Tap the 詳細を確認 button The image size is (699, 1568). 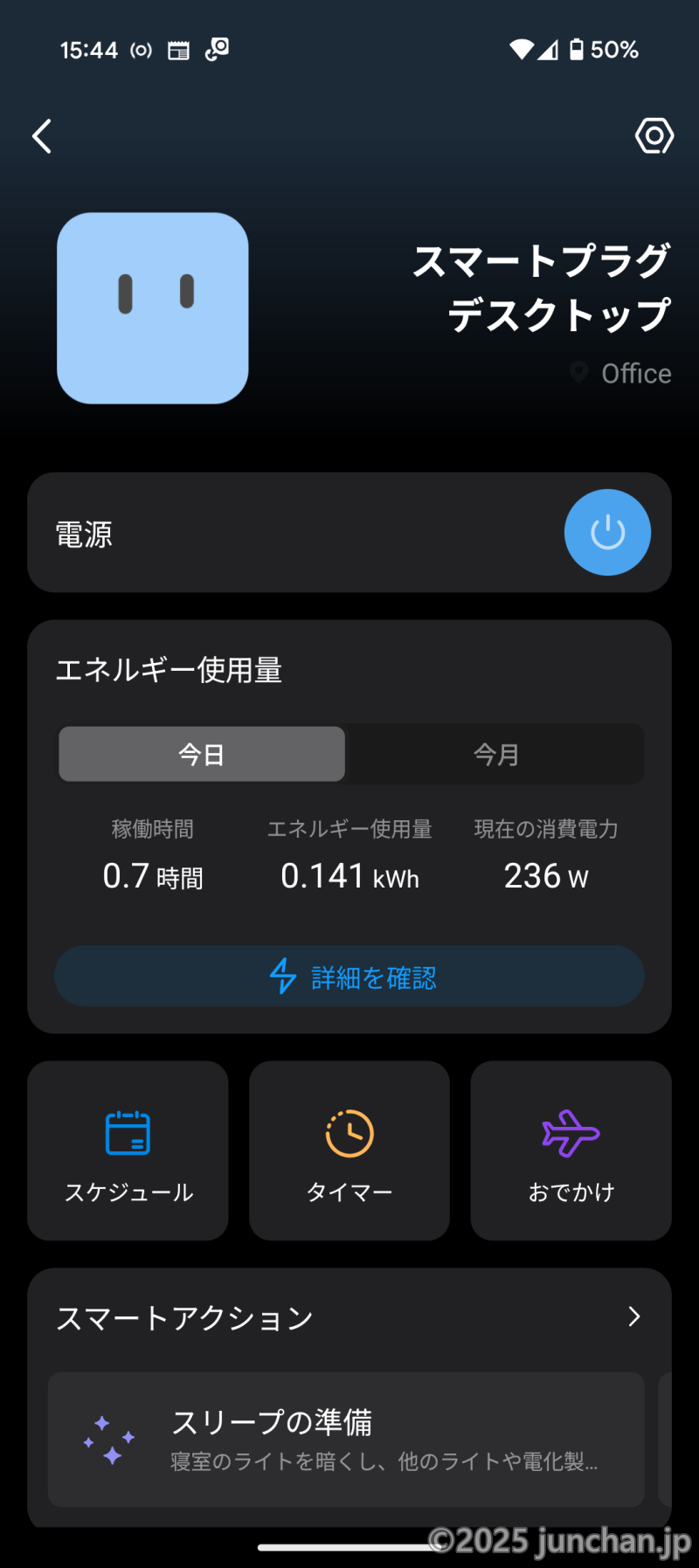point(349,976)
